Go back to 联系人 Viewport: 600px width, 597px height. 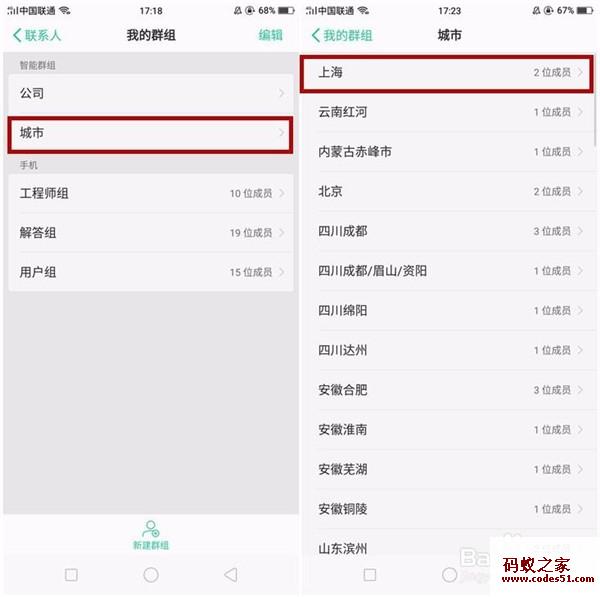pyautogui.click(x=37, y=35)
